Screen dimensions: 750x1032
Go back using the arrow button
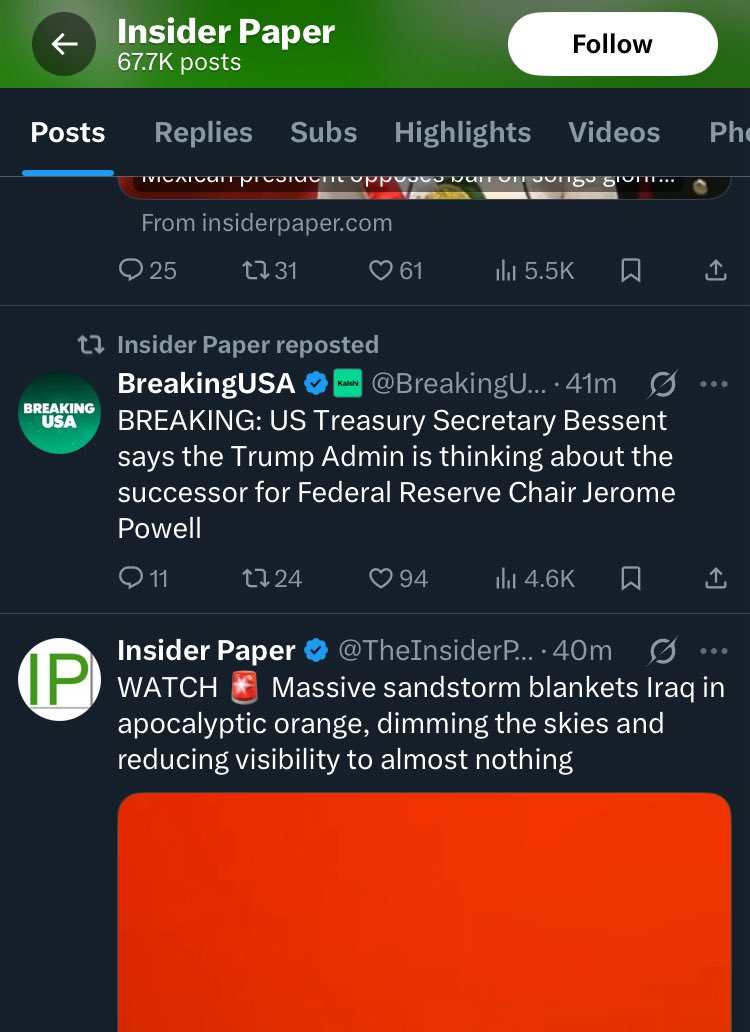pyautogui.click(x=64, y=44)
